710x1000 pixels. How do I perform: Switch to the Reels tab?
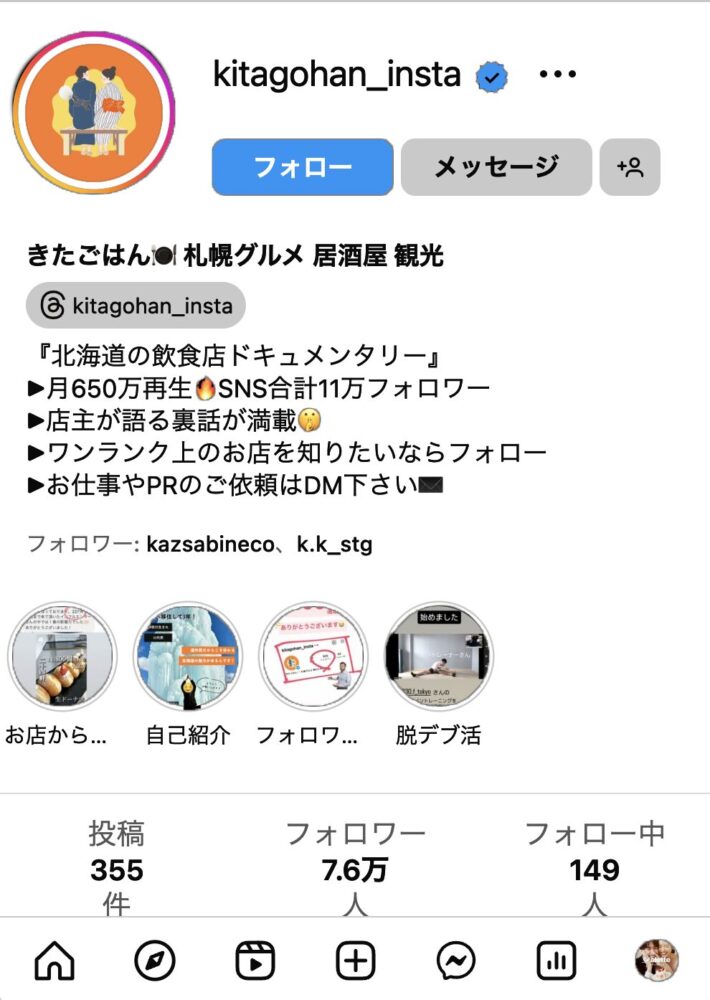click(255, 961)
